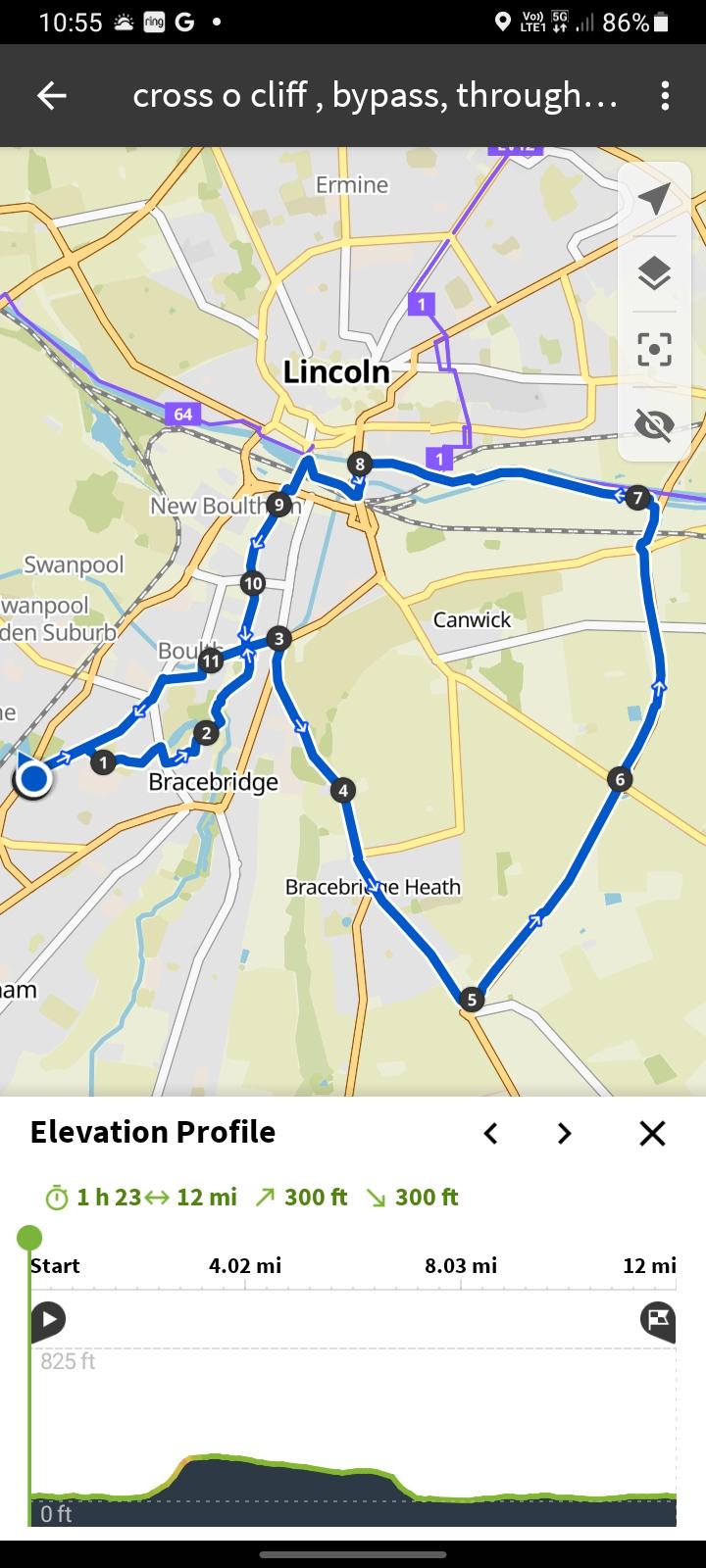
Task: Close the Elevation Profile panel
Action: click(x=652, y=1134)
